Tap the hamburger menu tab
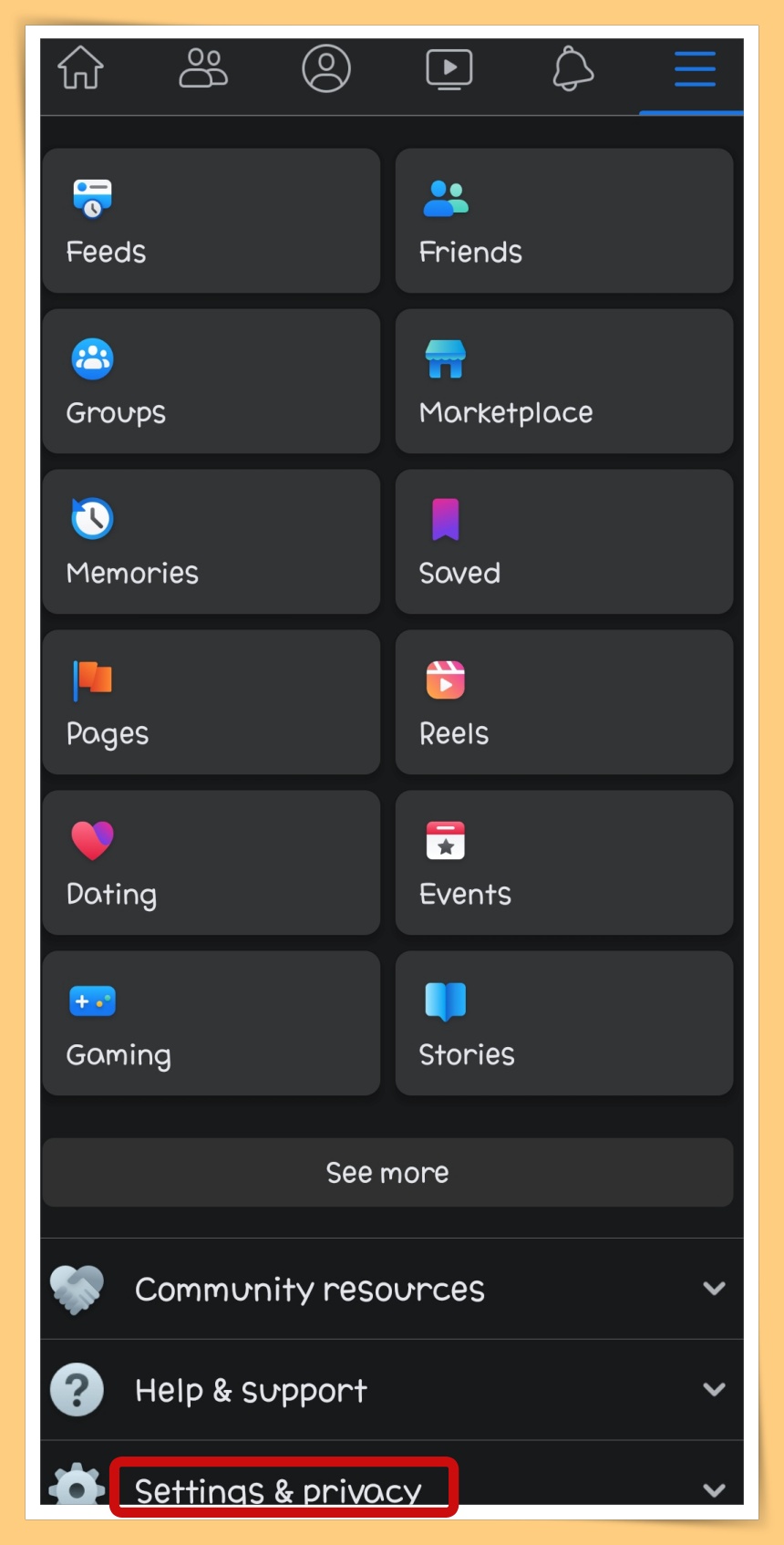The width and height of the screenshot is (784, 1545). pos(695,68)
